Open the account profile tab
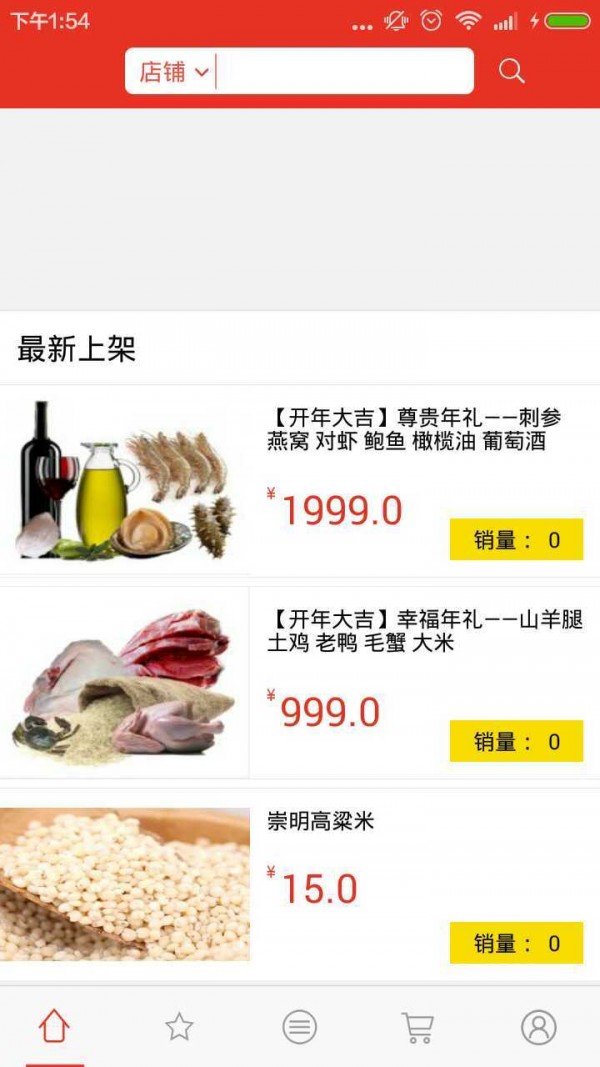 tap(538, 1026)
